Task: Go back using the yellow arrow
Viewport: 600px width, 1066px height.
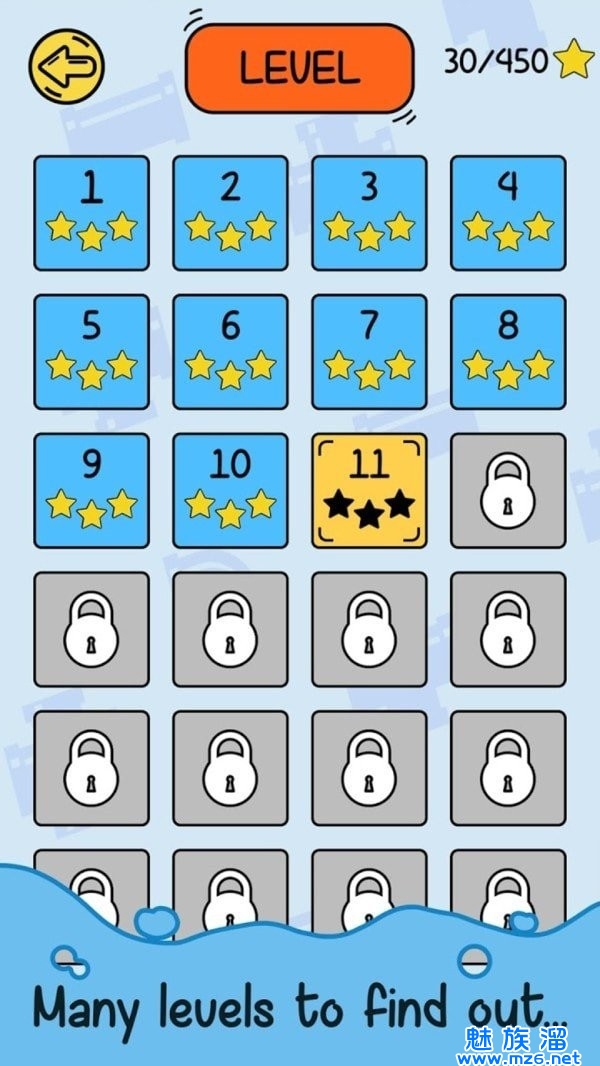Action: coord(66,67)
